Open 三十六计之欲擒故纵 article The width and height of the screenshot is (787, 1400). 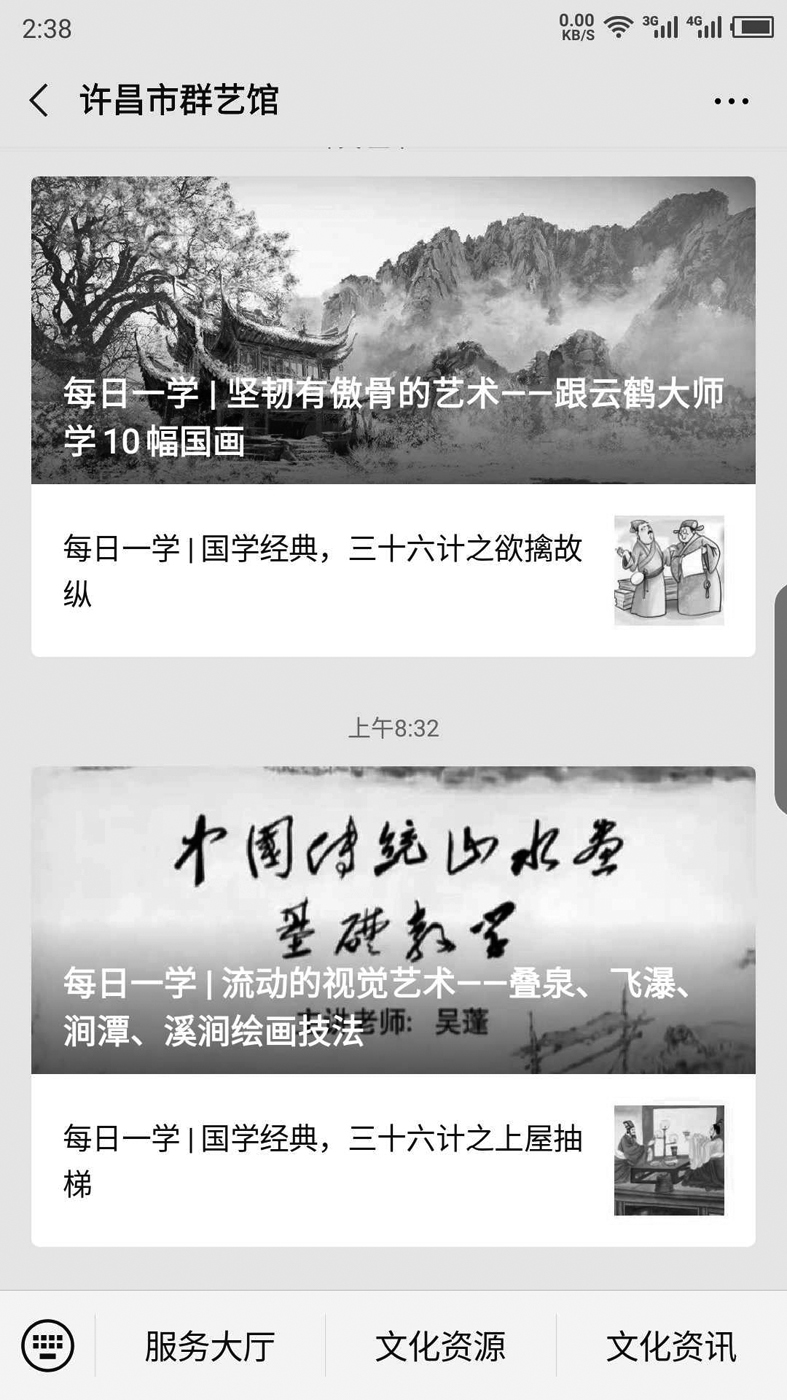(x=393, y=571)
